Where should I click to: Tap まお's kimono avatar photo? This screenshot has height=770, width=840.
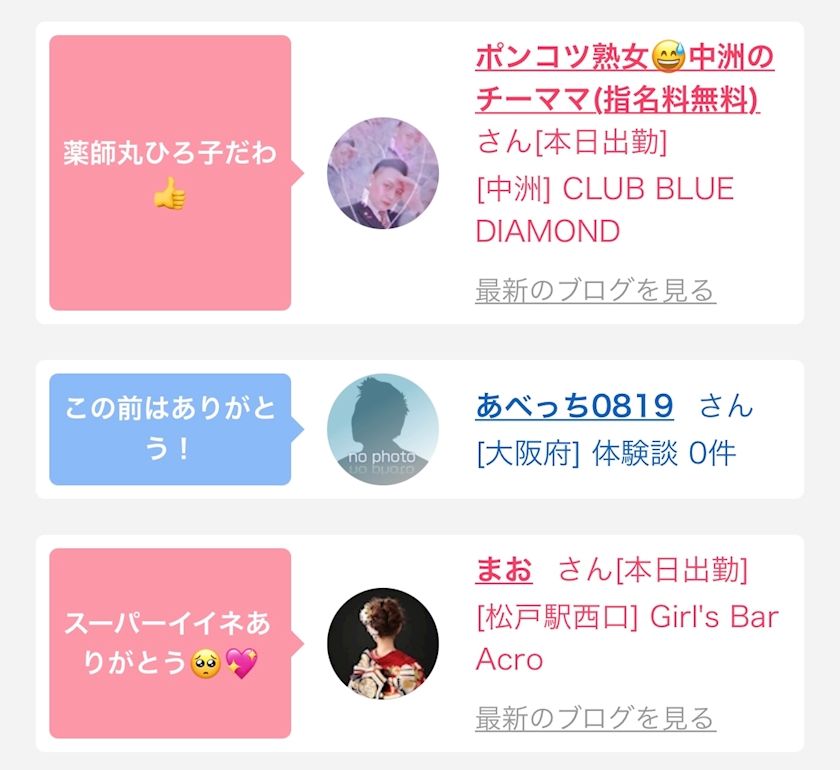click(x=382, y=643)
